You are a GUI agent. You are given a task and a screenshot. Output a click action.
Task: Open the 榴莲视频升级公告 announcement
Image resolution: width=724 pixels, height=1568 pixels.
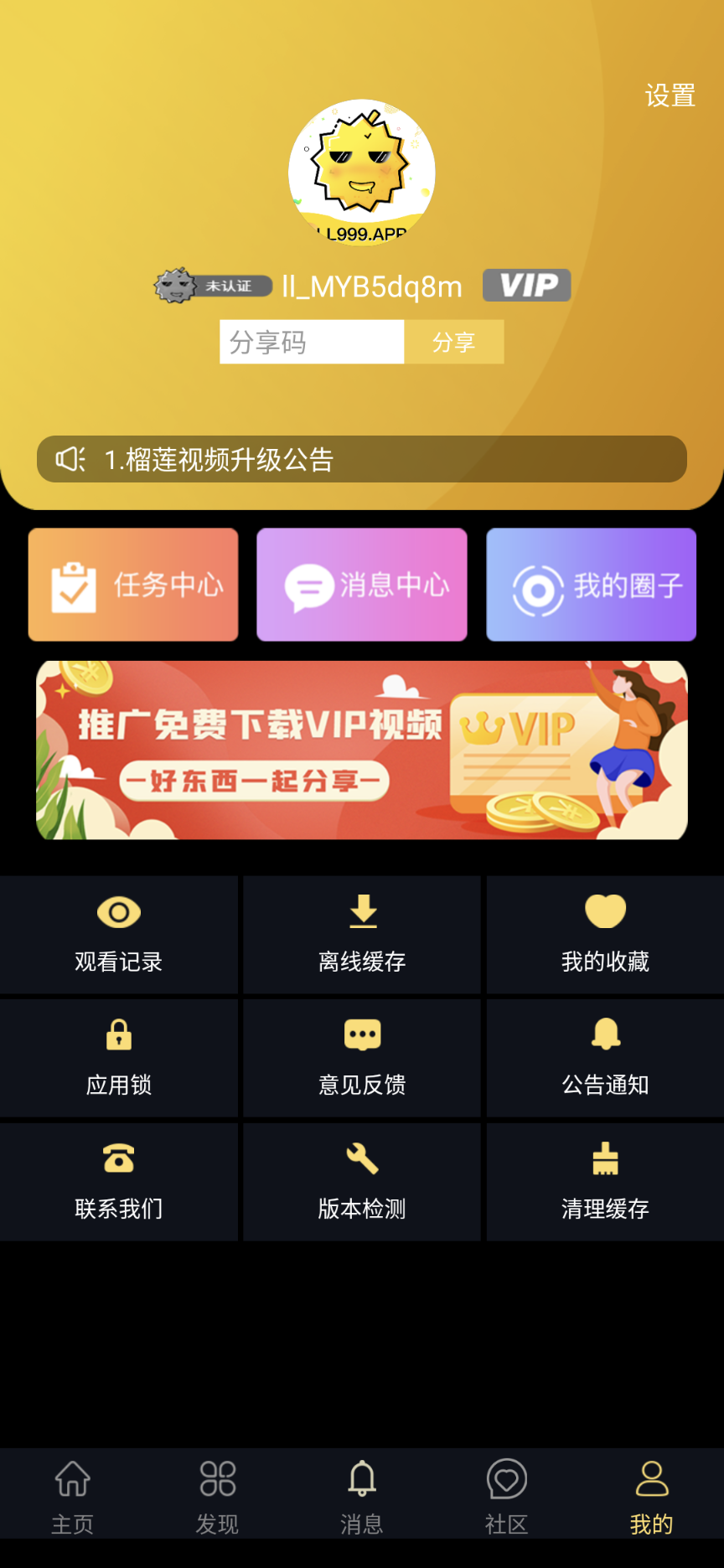pyautogui.click(x=362, y=459)
